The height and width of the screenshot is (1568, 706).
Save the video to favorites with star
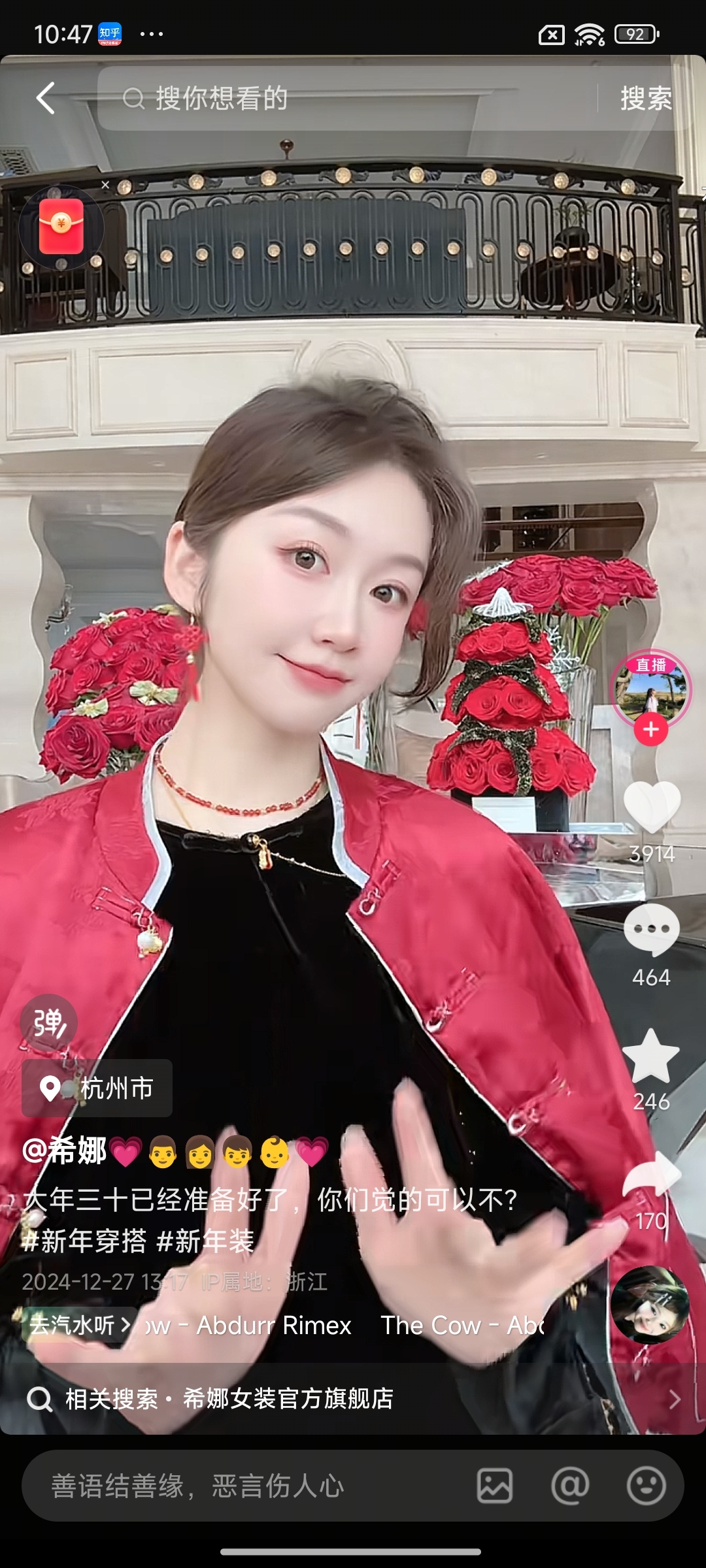click(651, 1057)
